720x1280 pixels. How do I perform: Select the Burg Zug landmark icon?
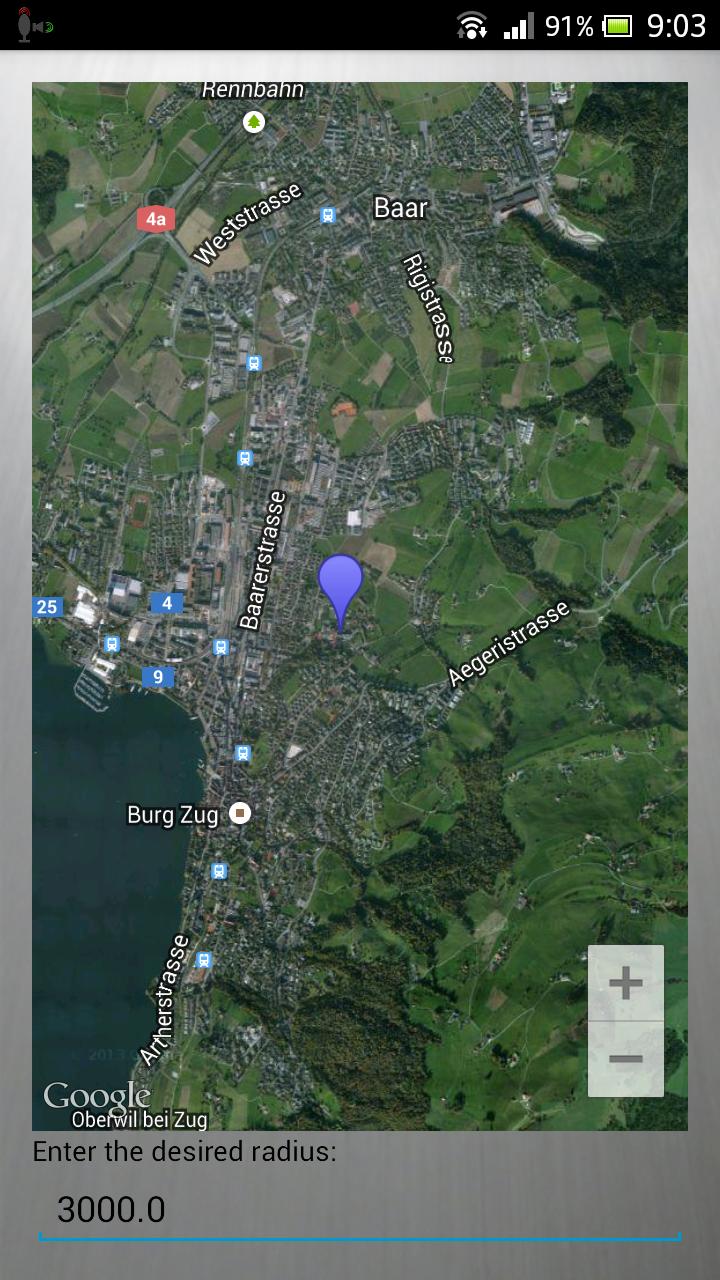click(239, 814)
